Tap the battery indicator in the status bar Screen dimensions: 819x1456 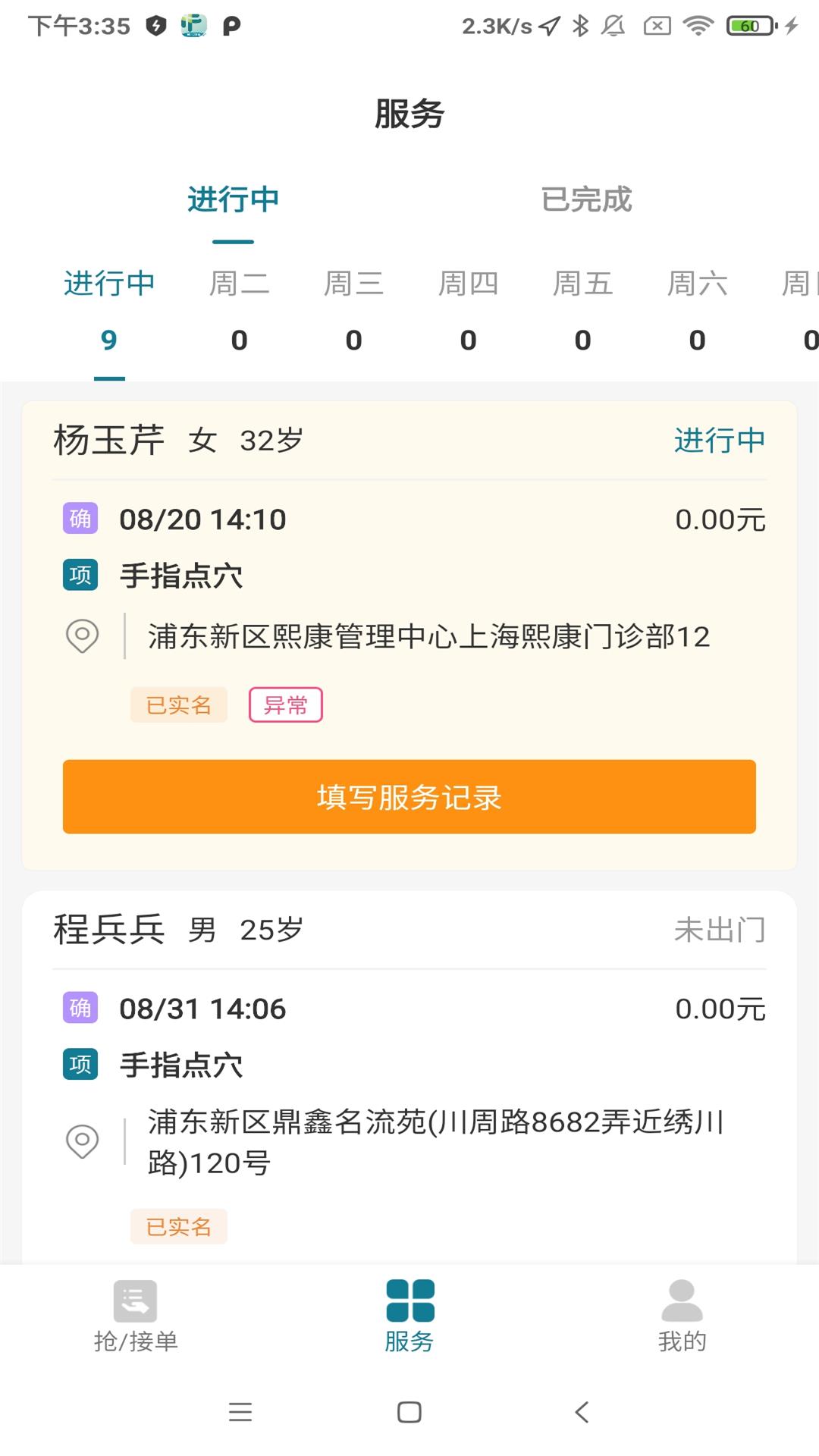tap(748, 25)
